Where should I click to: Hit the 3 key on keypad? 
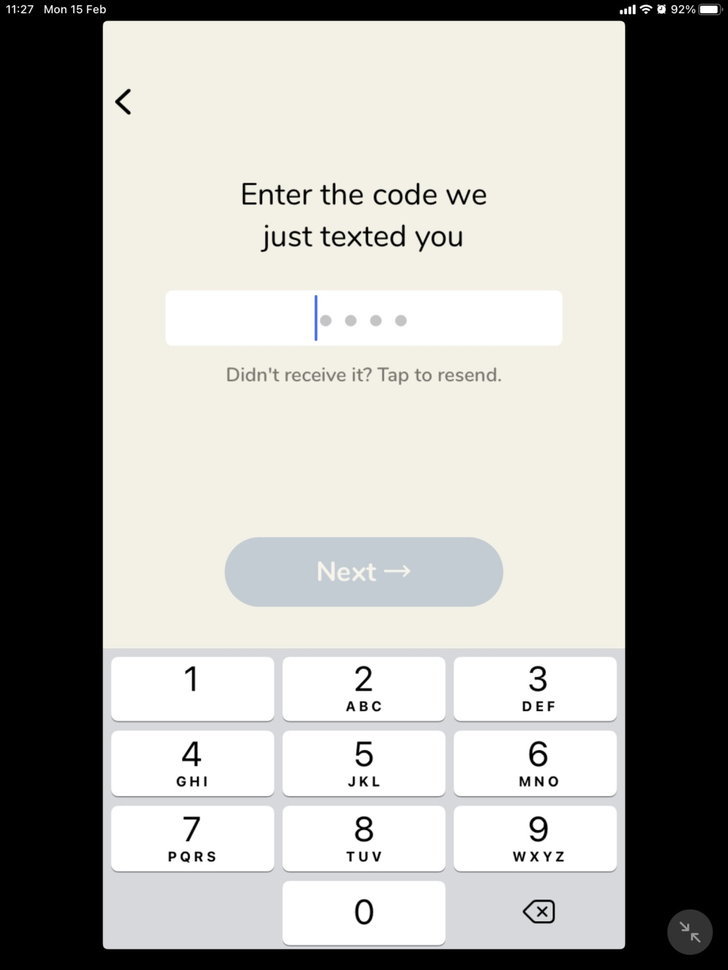pos(535,688)
